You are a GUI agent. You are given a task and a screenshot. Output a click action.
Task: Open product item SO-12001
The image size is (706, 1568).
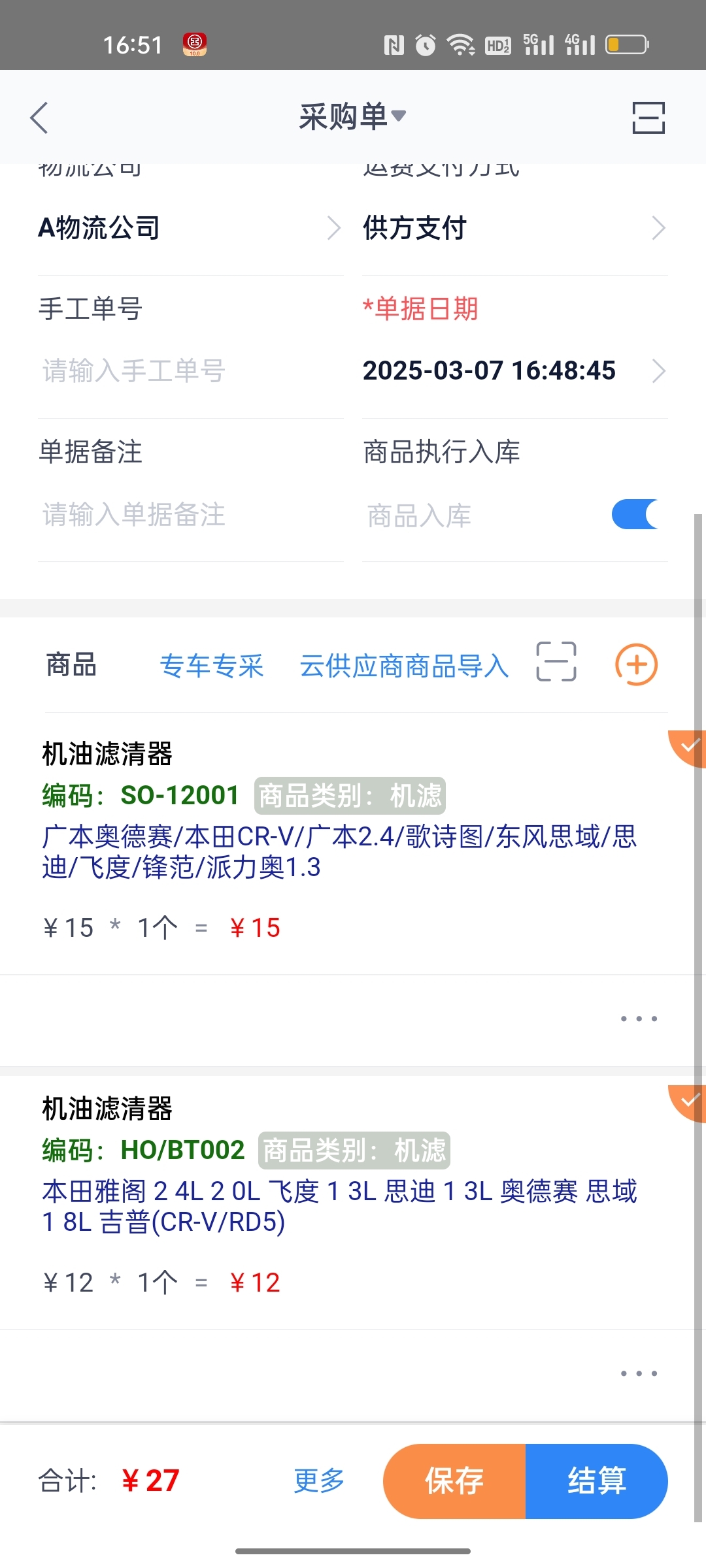(x=340, y=836)
